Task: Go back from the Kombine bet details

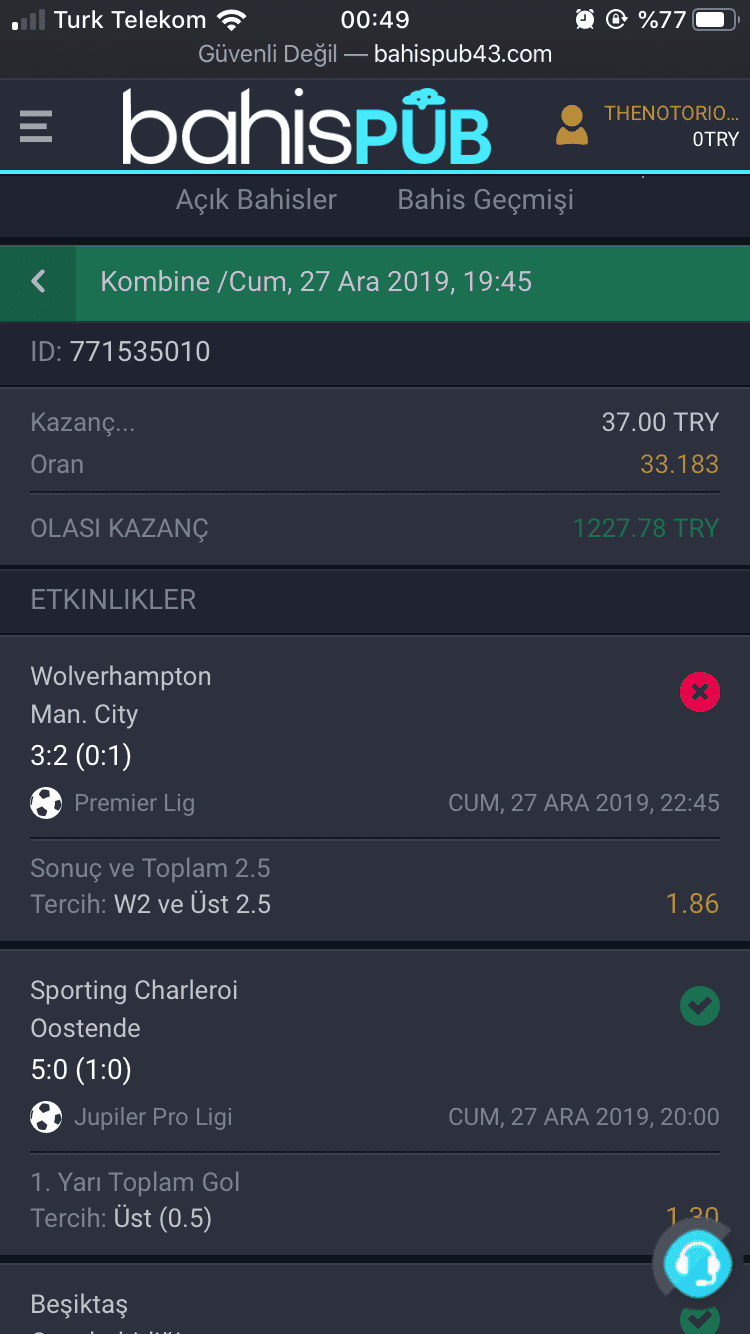Action: (x=38, y=282)
